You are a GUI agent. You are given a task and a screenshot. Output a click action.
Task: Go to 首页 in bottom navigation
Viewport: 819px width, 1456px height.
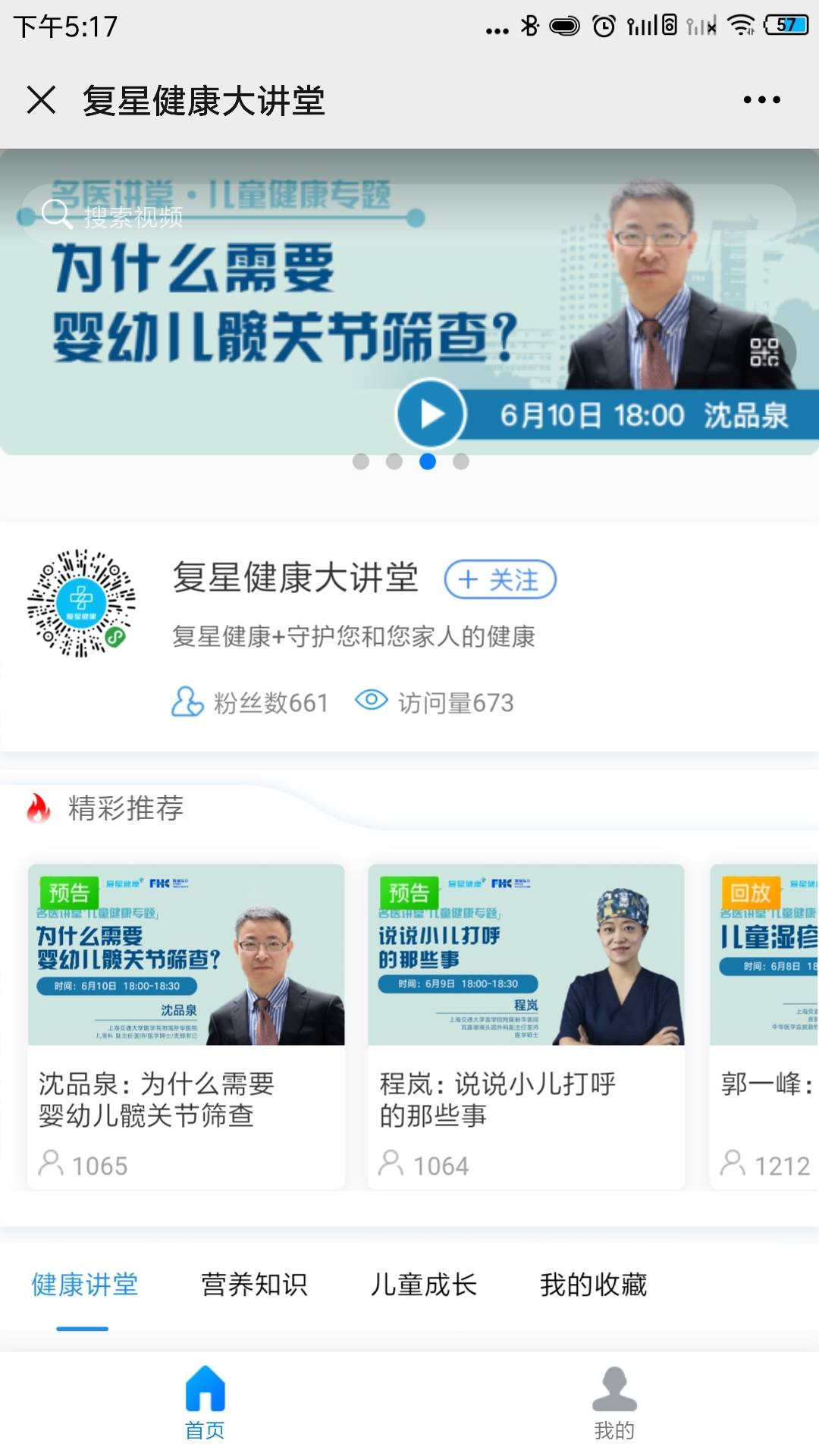[205, 1403]
